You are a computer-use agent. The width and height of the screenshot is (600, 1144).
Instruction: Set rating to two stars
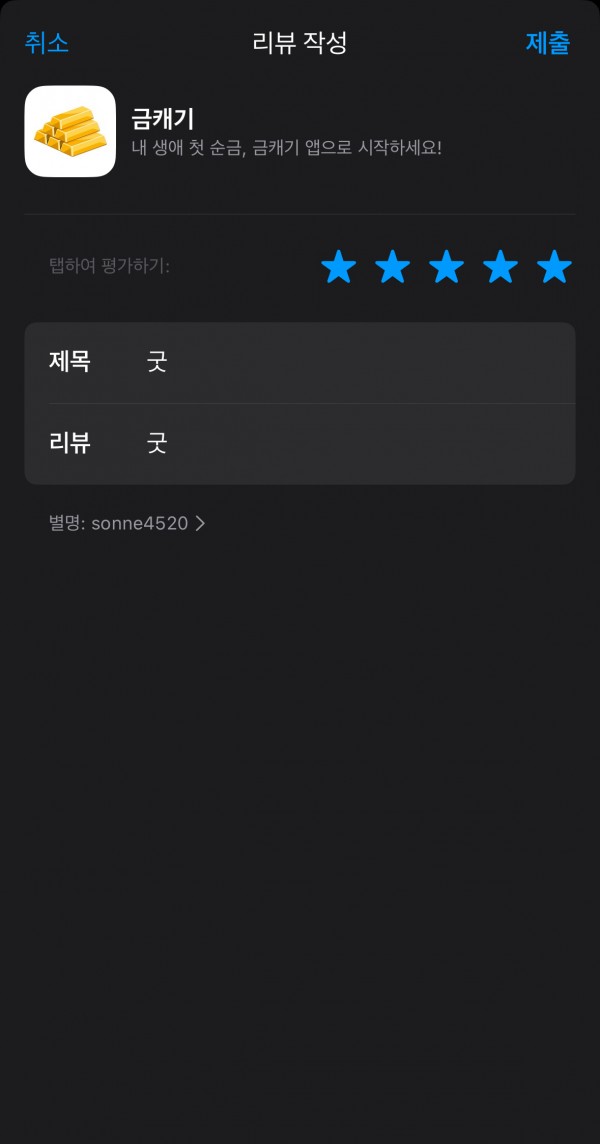(393, 266)
